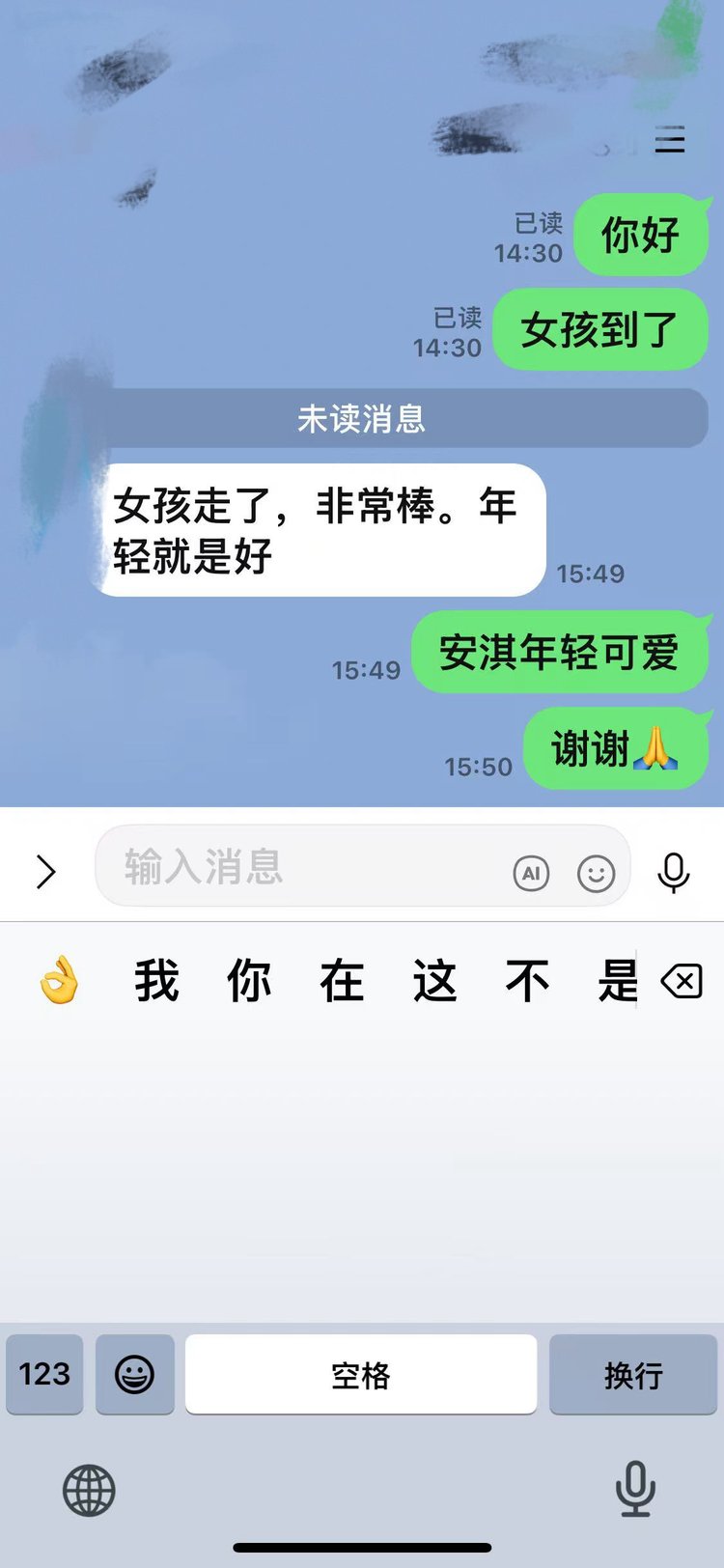724x1568 pixels.
Task: Tap the keyboard backspace key
Action: click(x=682, y=983)
